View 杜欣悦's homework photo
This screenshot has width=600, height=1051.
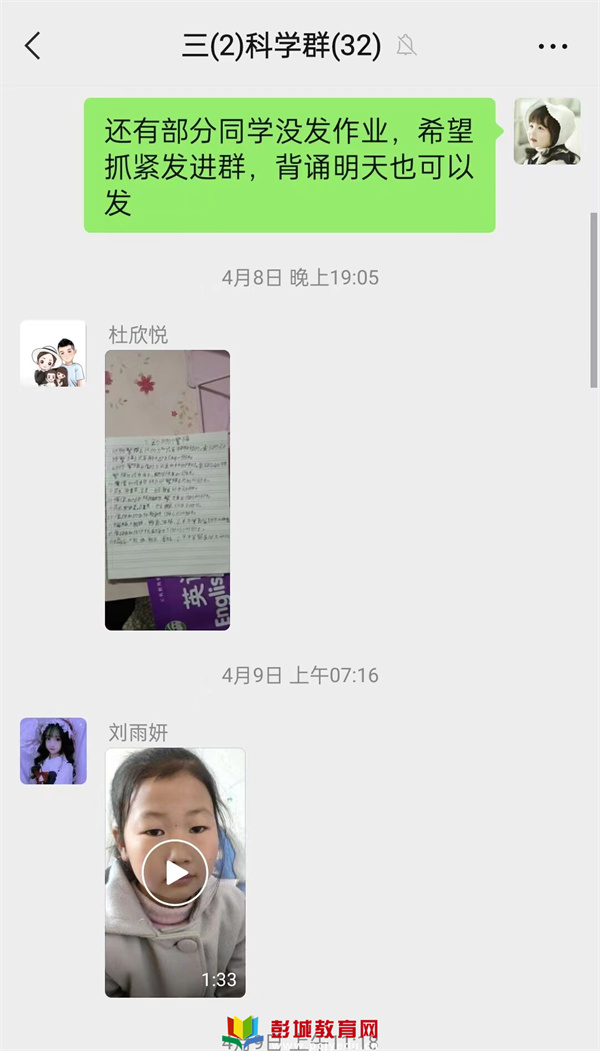(167, 489)
